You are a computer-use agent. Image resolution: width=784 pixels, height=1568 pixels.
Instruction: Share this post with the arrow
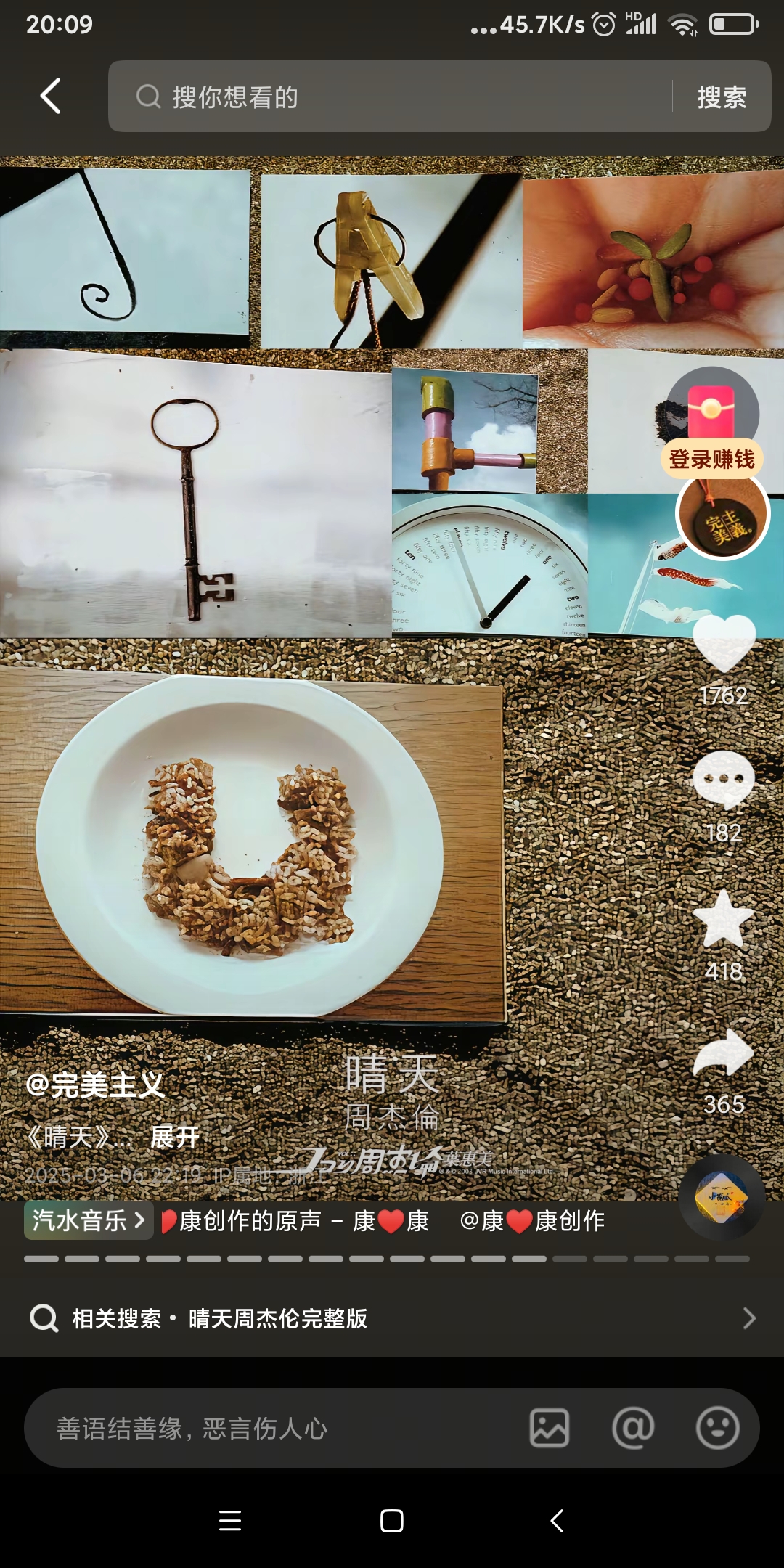724,1053
